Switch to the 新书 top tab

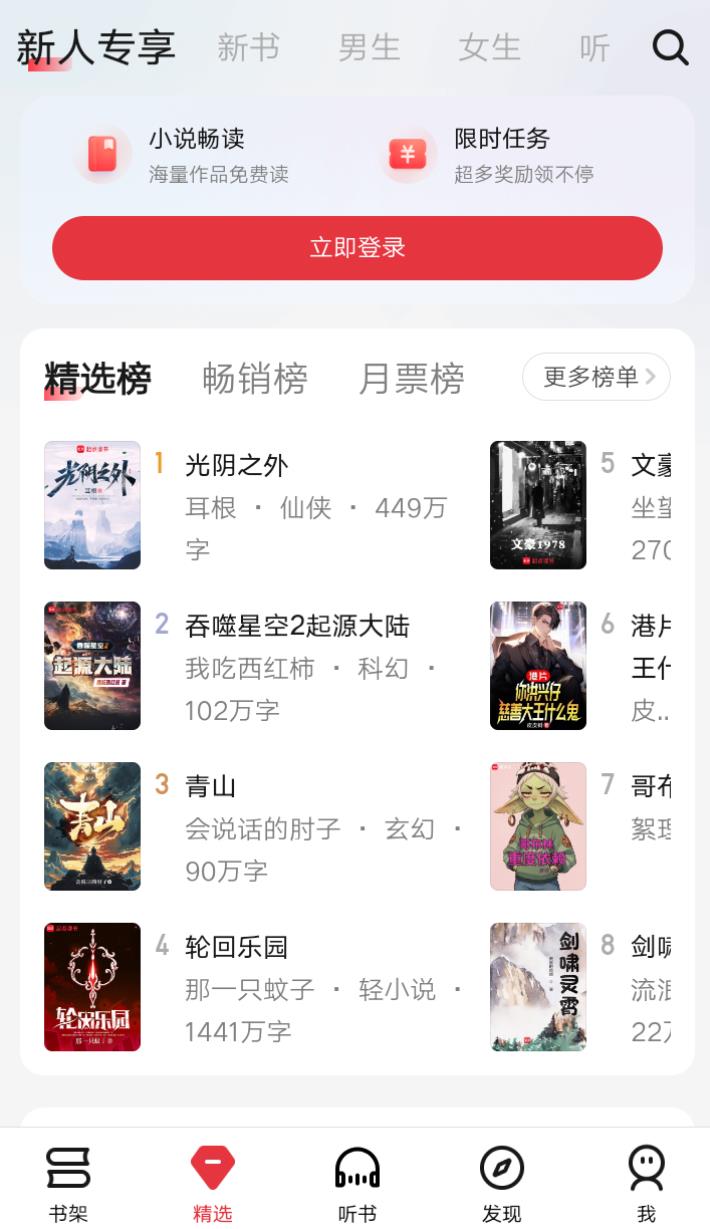coord(248,47)
